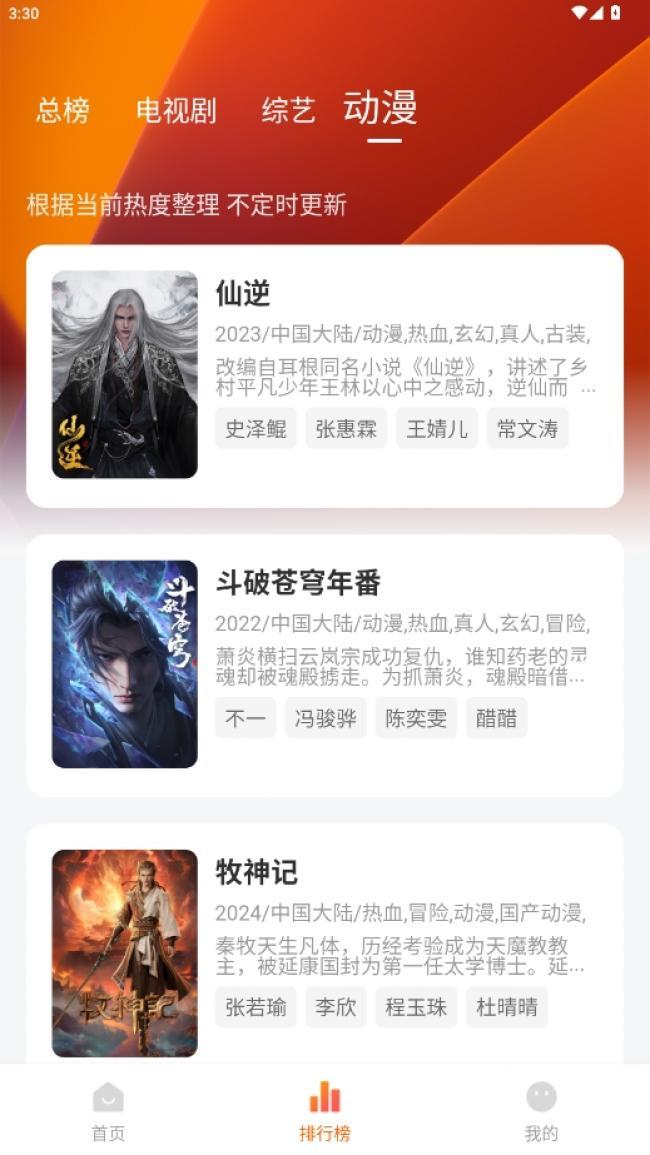Select the 张惠霖 chip
650x1155 pixels.
point(346,429)
